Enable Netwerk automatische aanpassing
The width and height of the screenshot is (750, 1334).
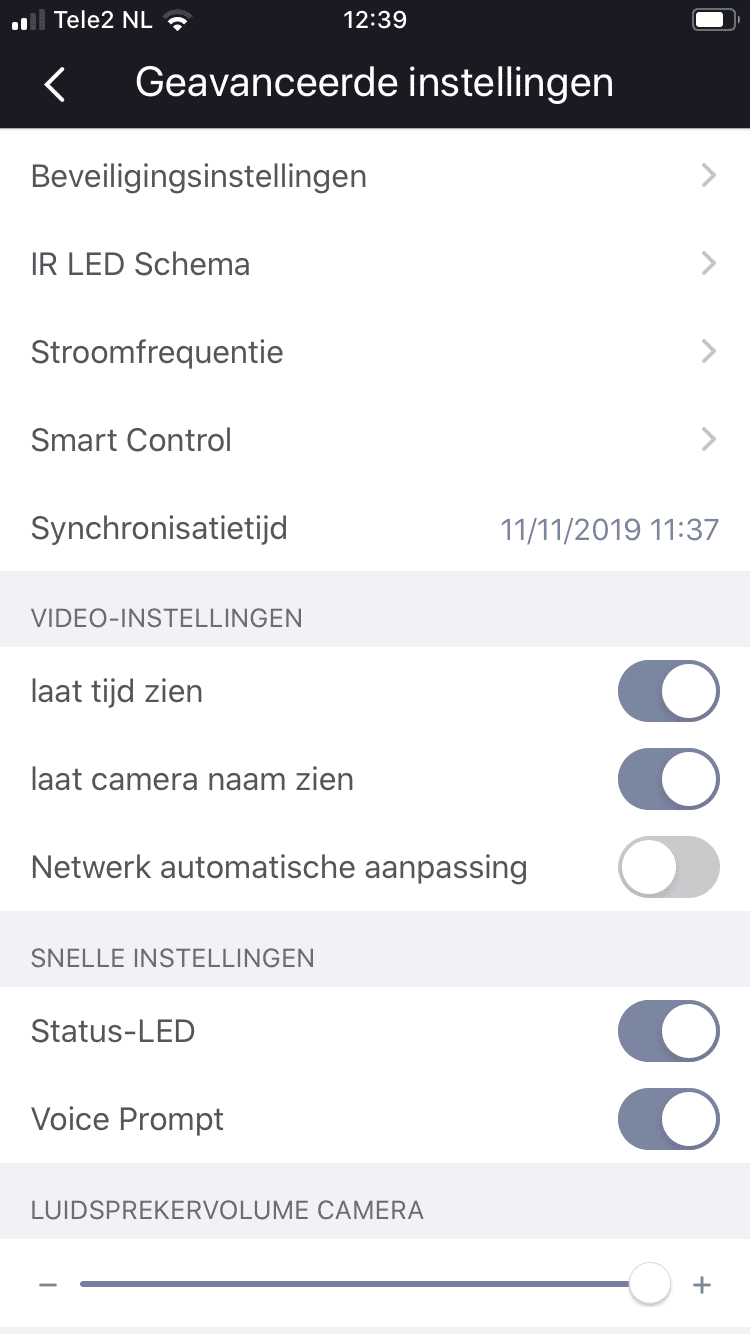coord(668,866)
